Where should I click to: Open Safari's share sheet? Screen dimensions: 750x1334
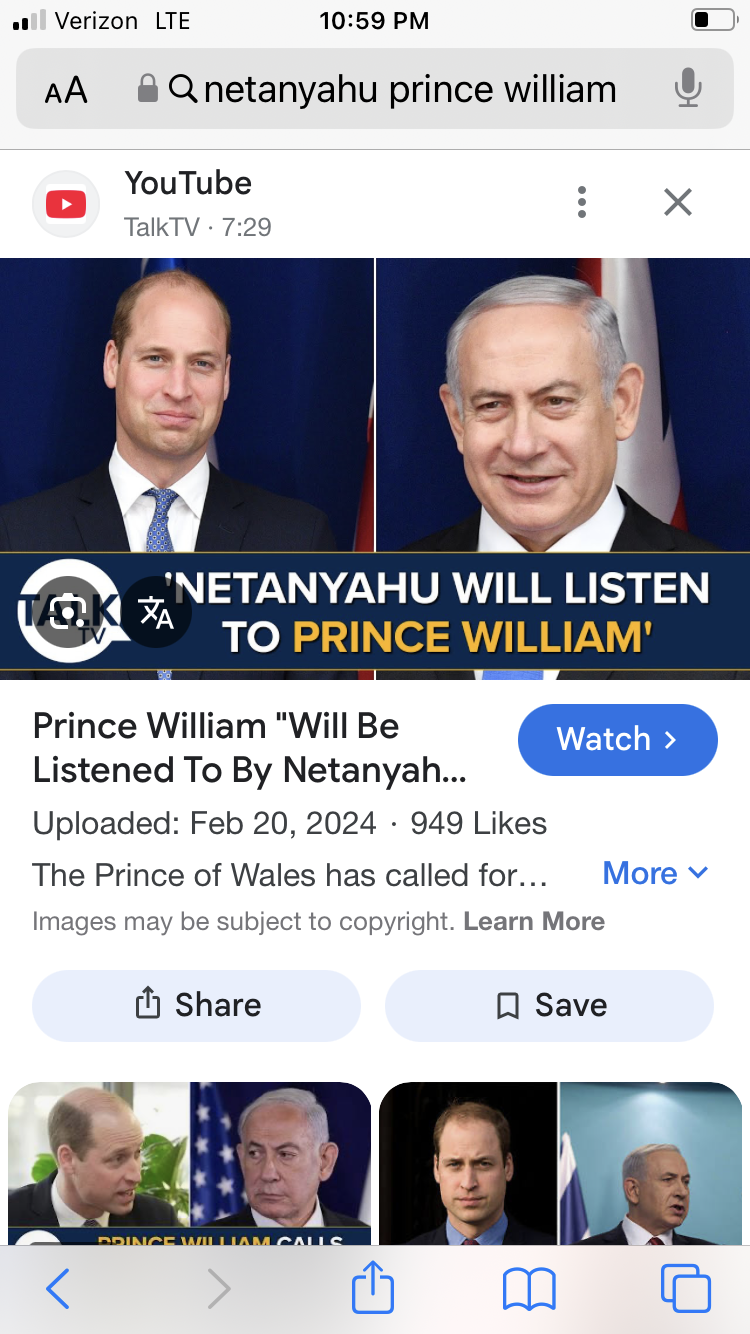coord(373,1287)
